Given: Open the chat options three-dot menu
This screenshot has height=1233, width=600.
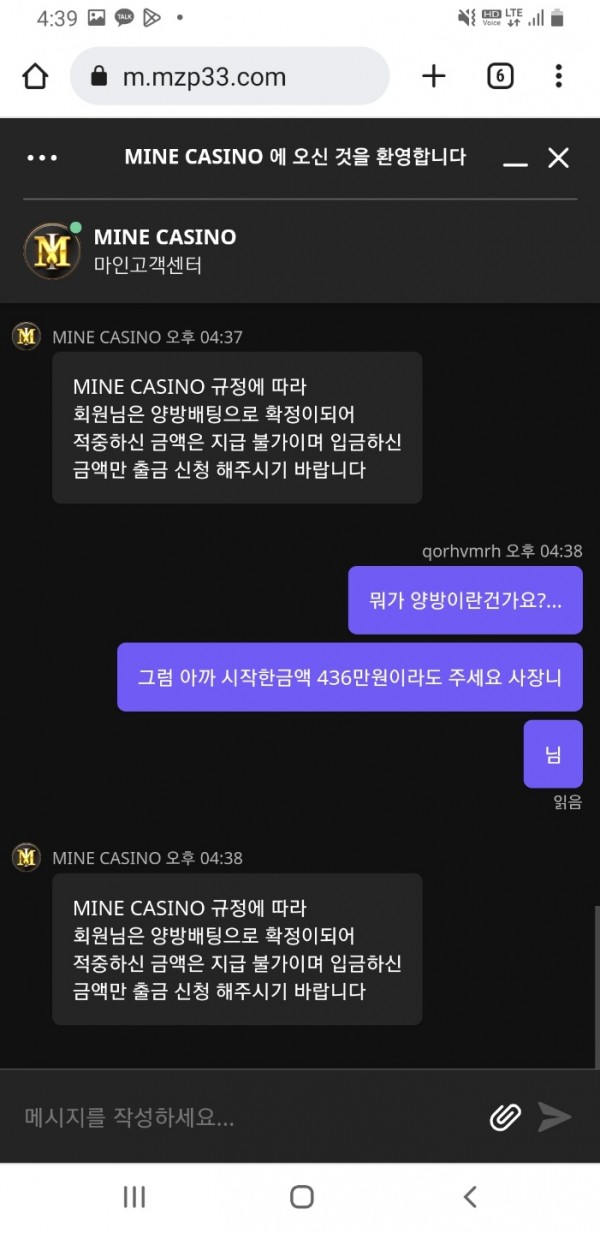Looking at the screenshot, I should (42, 157).
